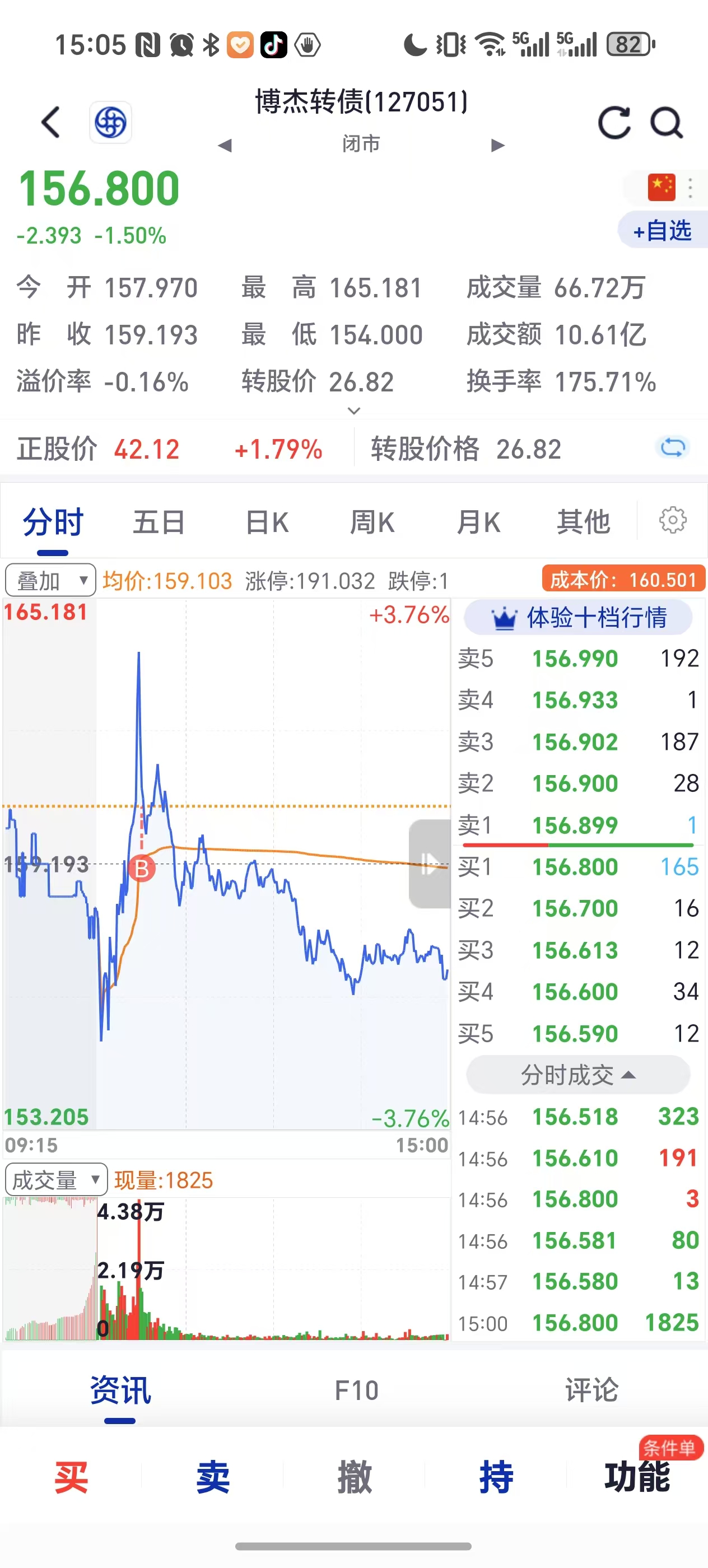This screenshot has width=708, height=1568.
Task: Add 博杰转债 to 自选 watchlist
Action: pos(662,231)
